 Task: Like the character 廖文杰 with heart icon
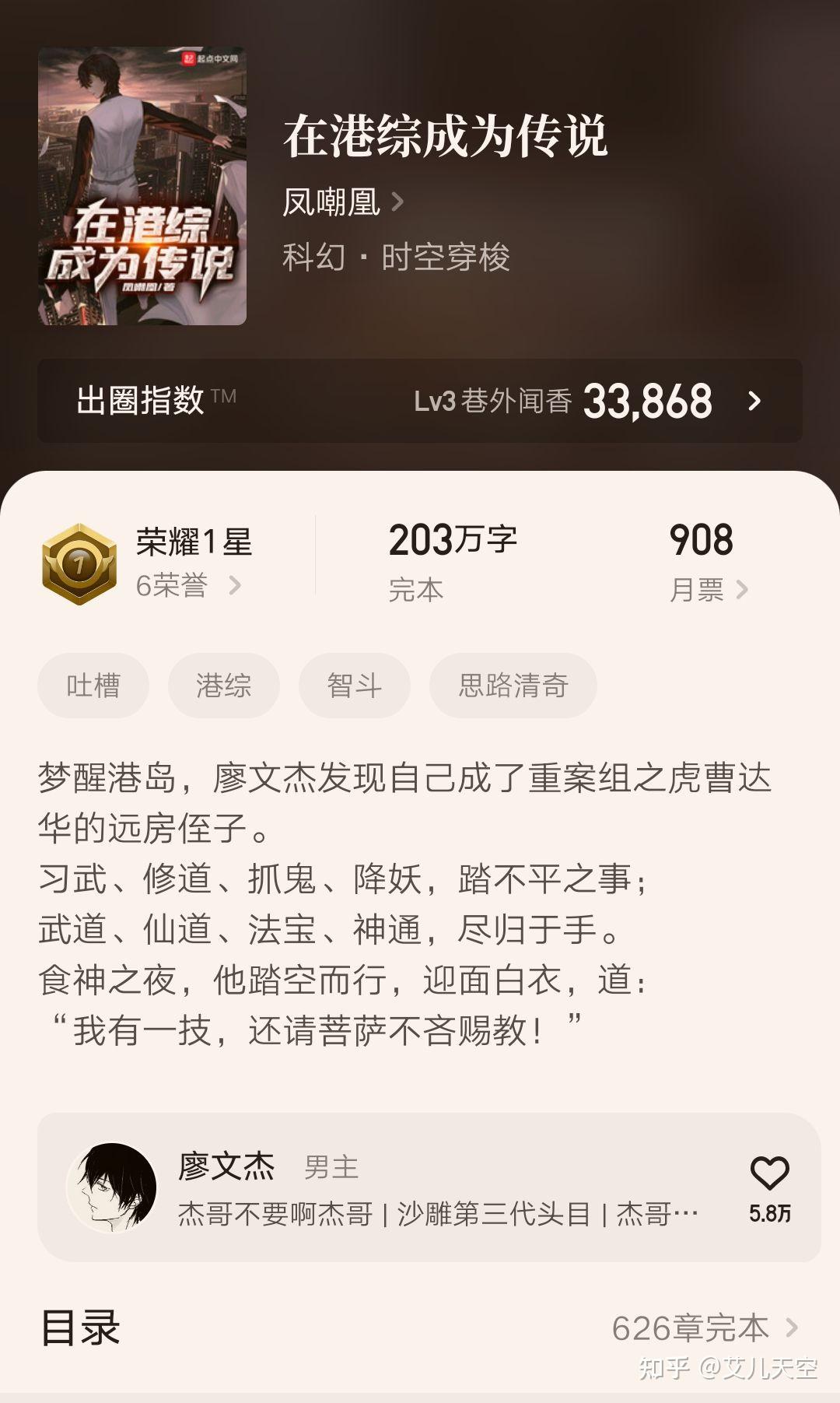(x=770, y=1173)
